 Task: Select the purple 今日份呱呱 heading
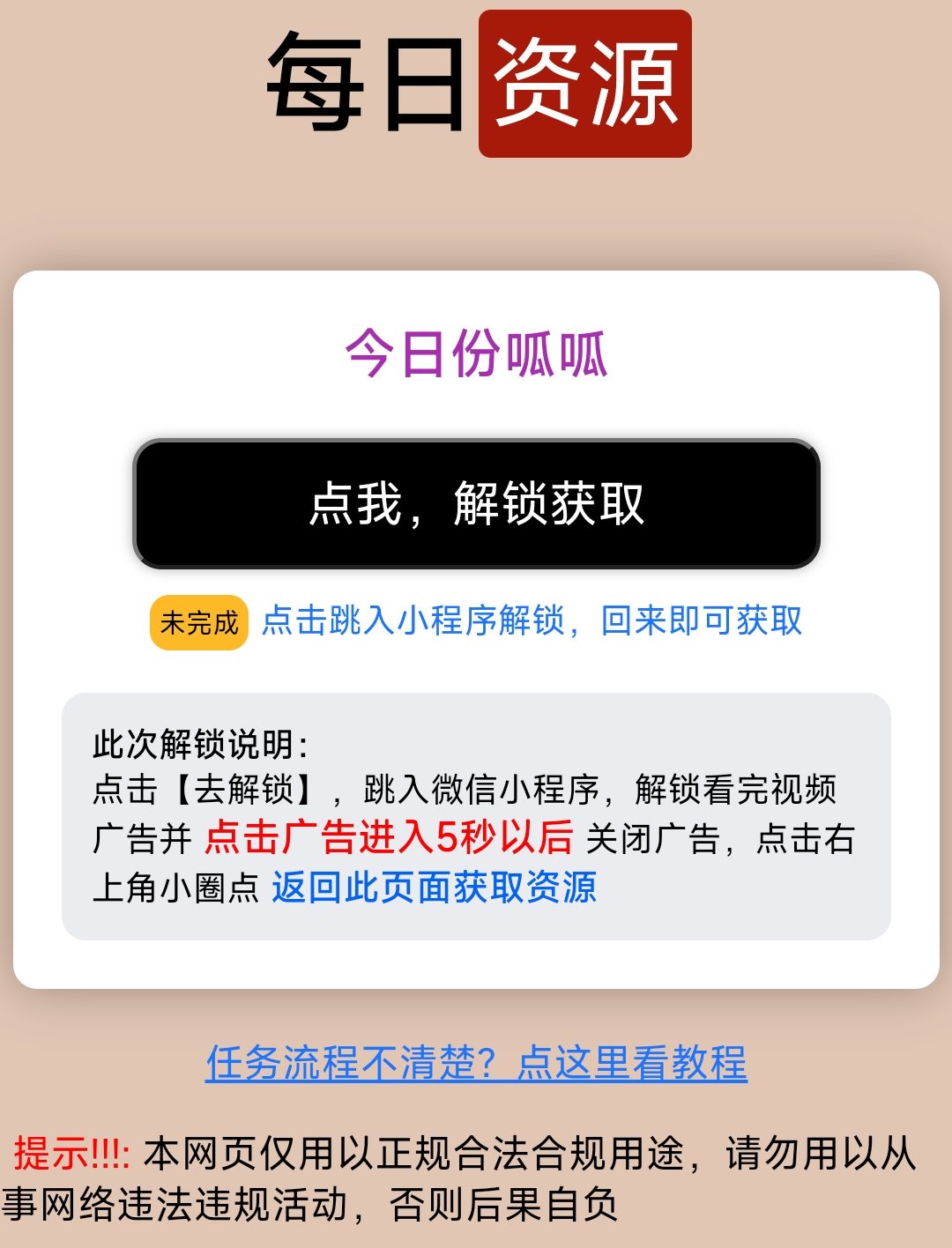pyautogui.click(x=476, y=353)
